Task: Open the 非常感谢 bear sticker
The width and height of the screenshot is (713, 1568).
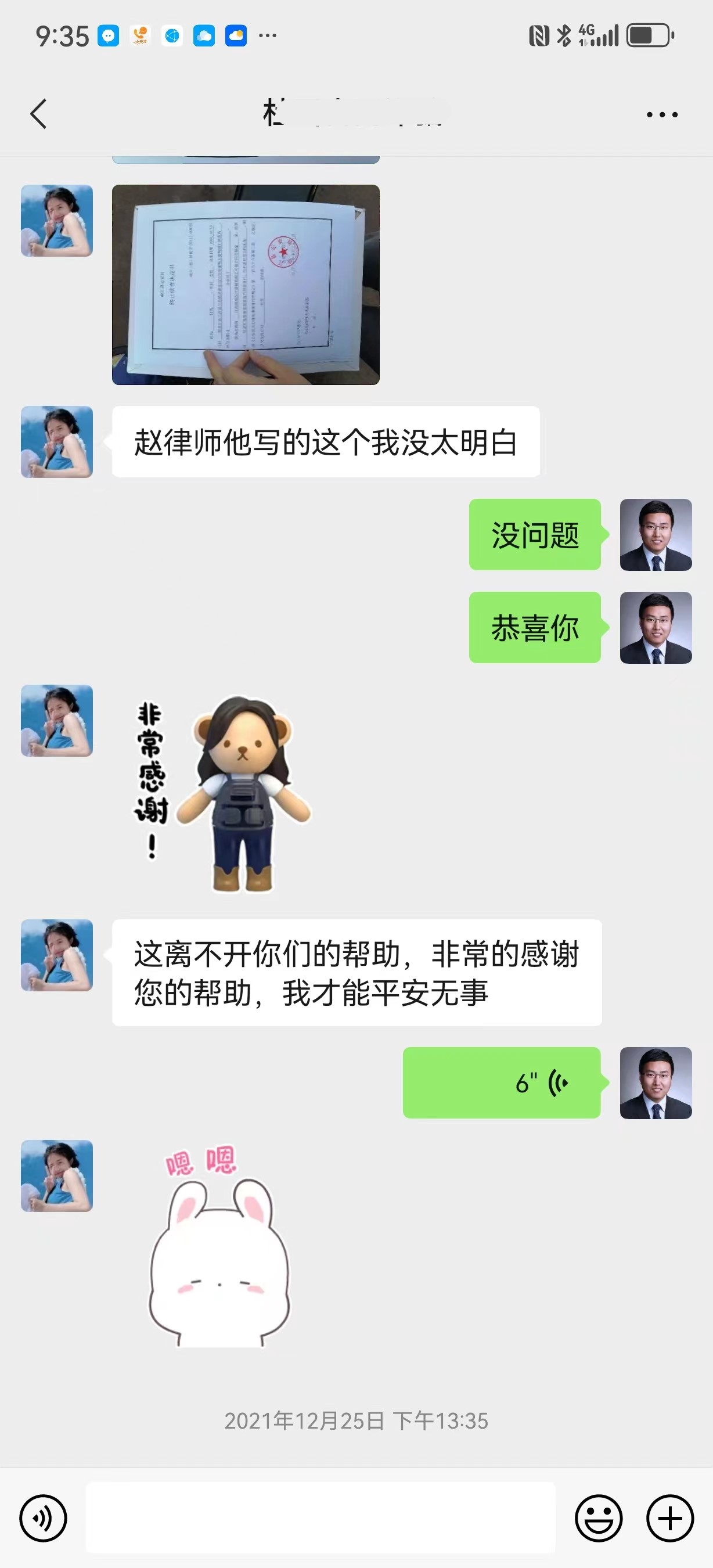Action: coord(222,793)
